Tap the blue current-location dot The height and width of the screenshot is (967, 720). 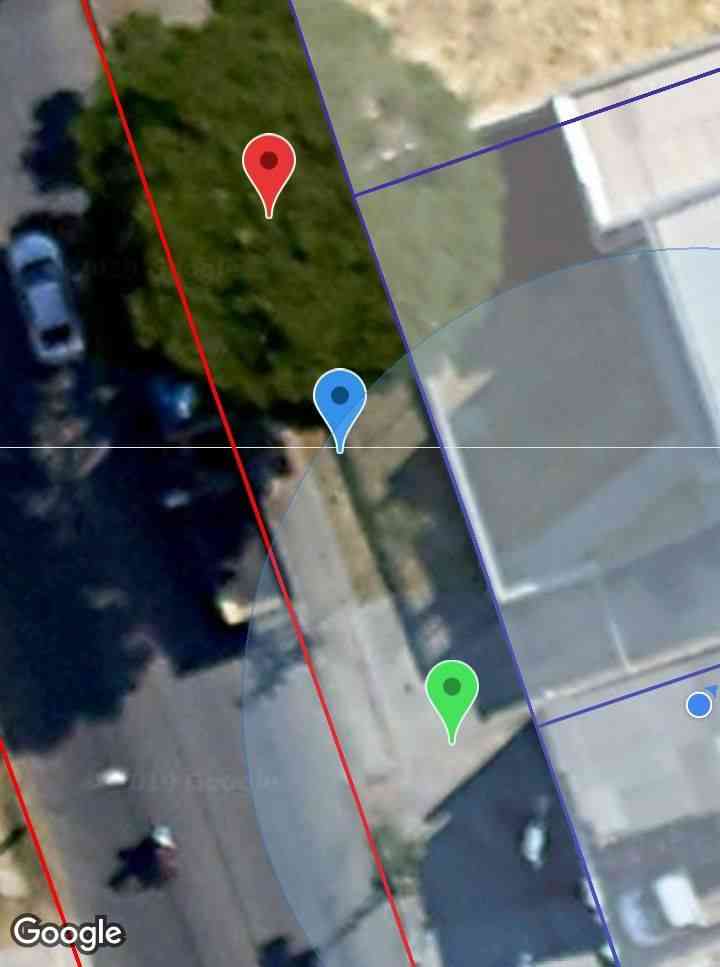(x=699, y=705)
